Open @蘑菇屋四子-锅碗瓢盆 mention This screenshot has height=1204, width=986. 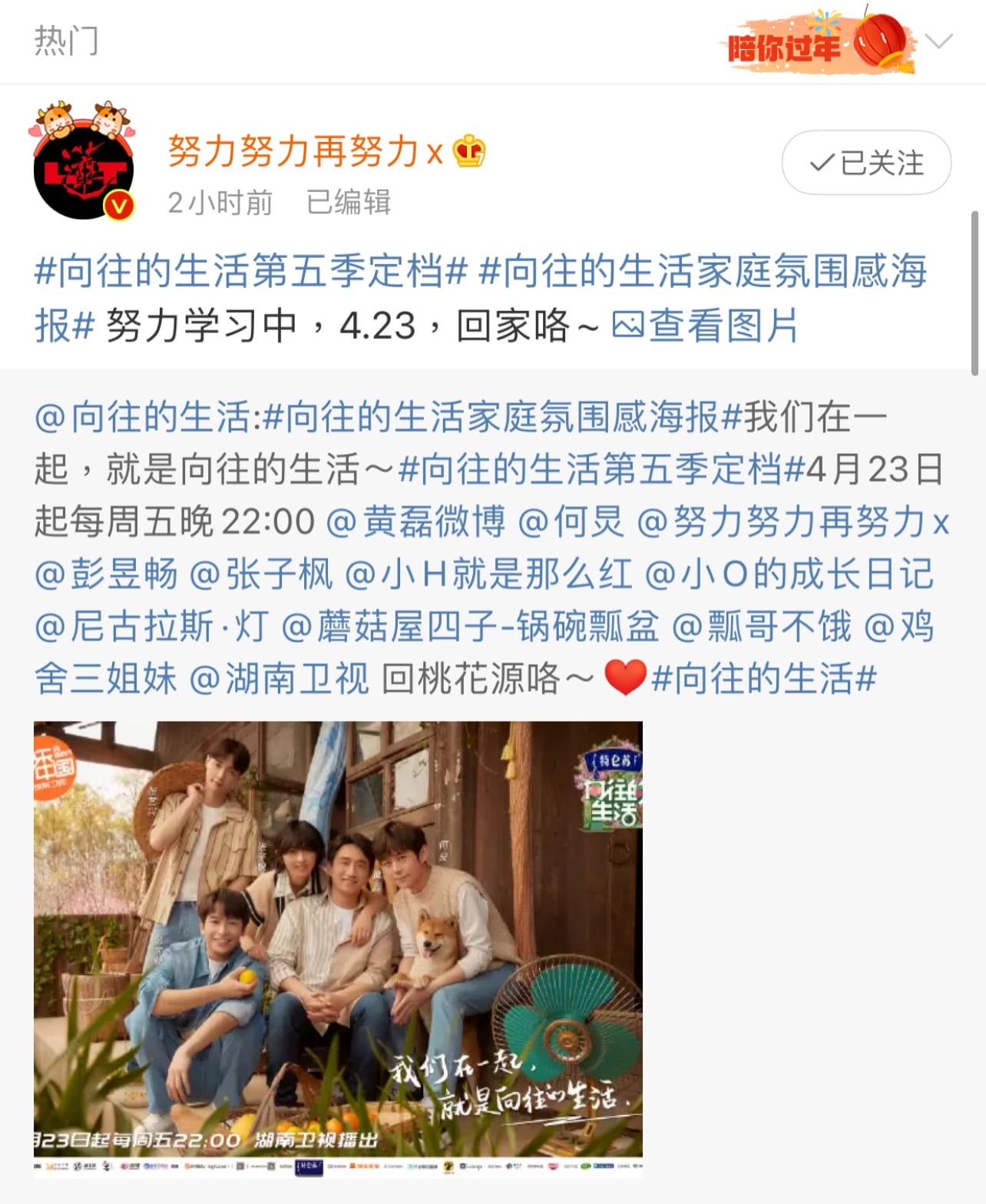(470, 627)
